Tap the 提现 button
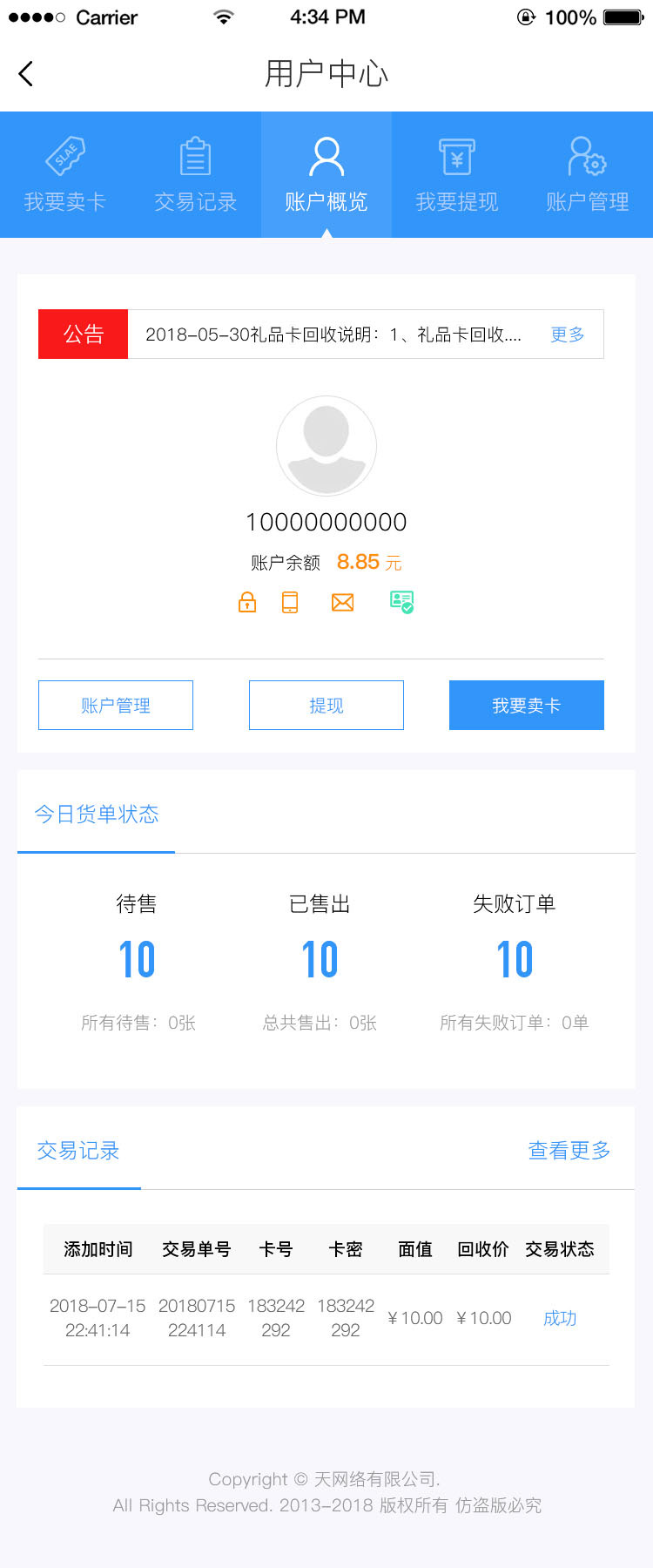 pos(326,705)
